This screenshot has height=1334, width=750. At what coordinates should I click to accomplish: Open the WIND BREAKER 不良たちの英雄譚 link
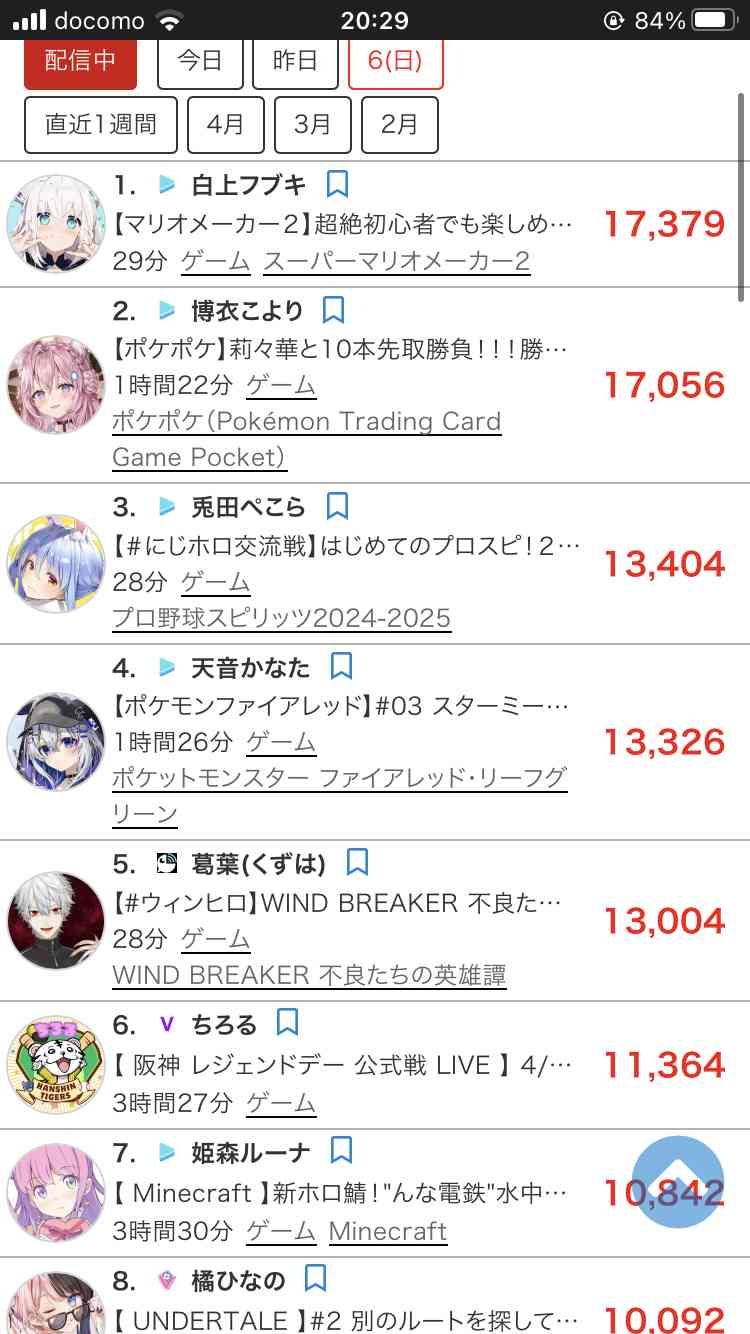point(309,975)
